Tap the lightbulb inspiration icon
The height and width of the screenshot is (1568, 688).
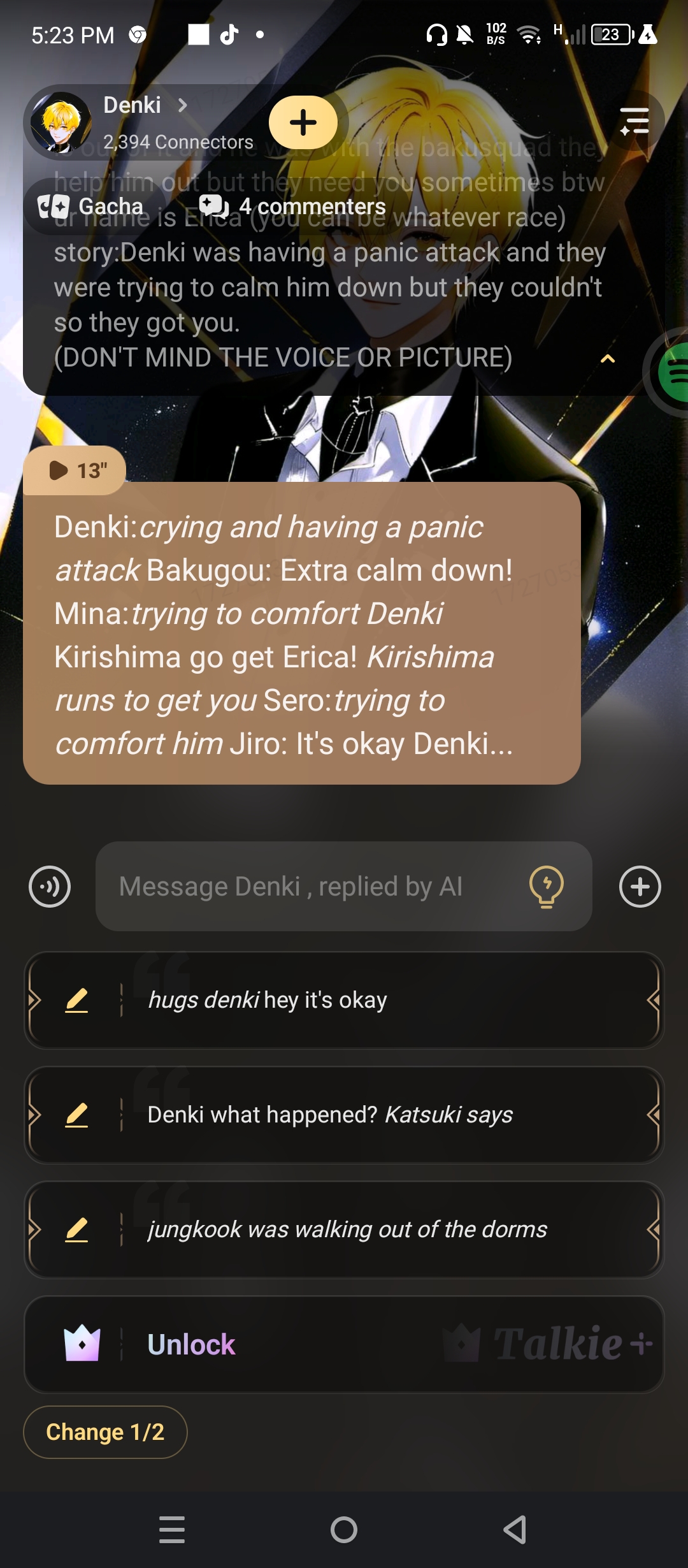[547, 887]
